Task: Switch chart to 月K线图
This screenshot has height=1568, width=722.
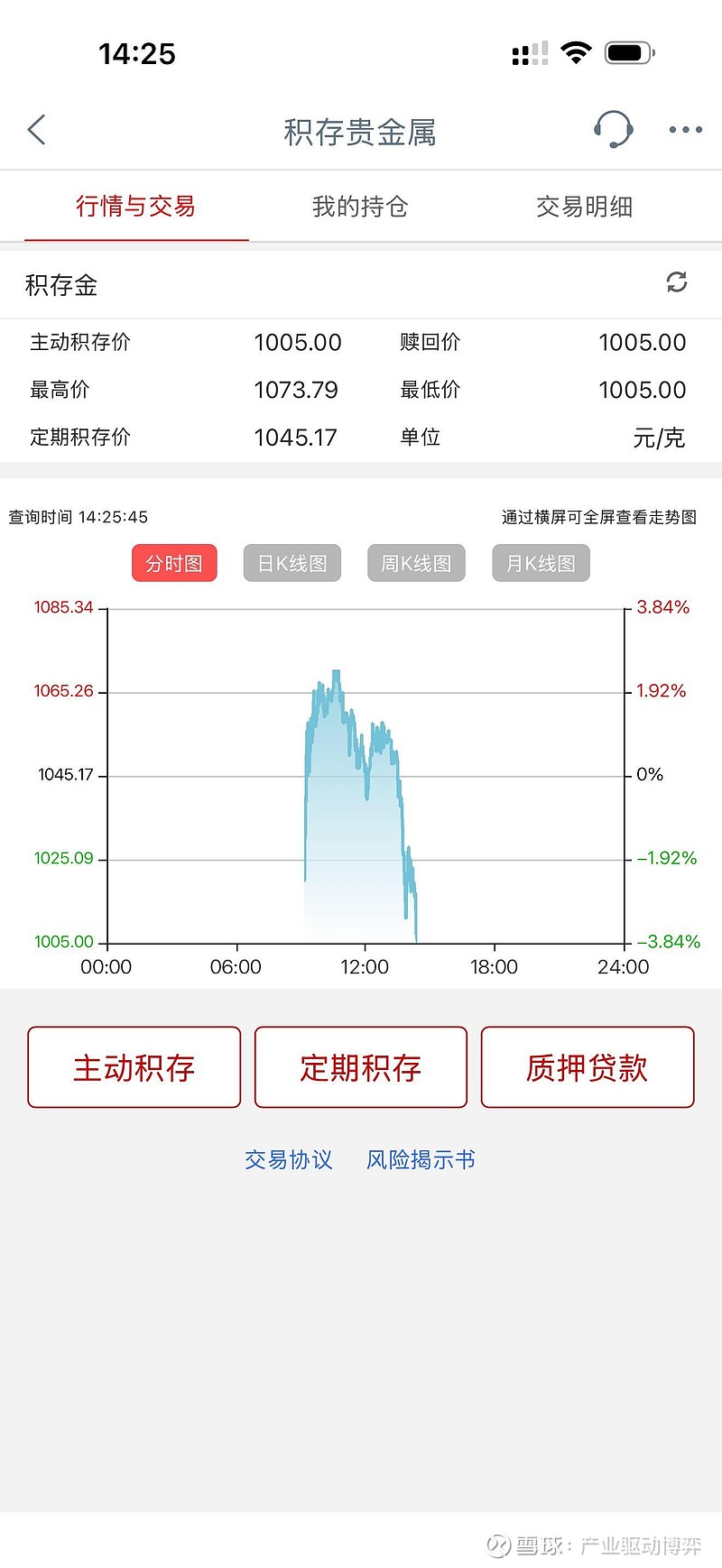Action: coord(541,564)
